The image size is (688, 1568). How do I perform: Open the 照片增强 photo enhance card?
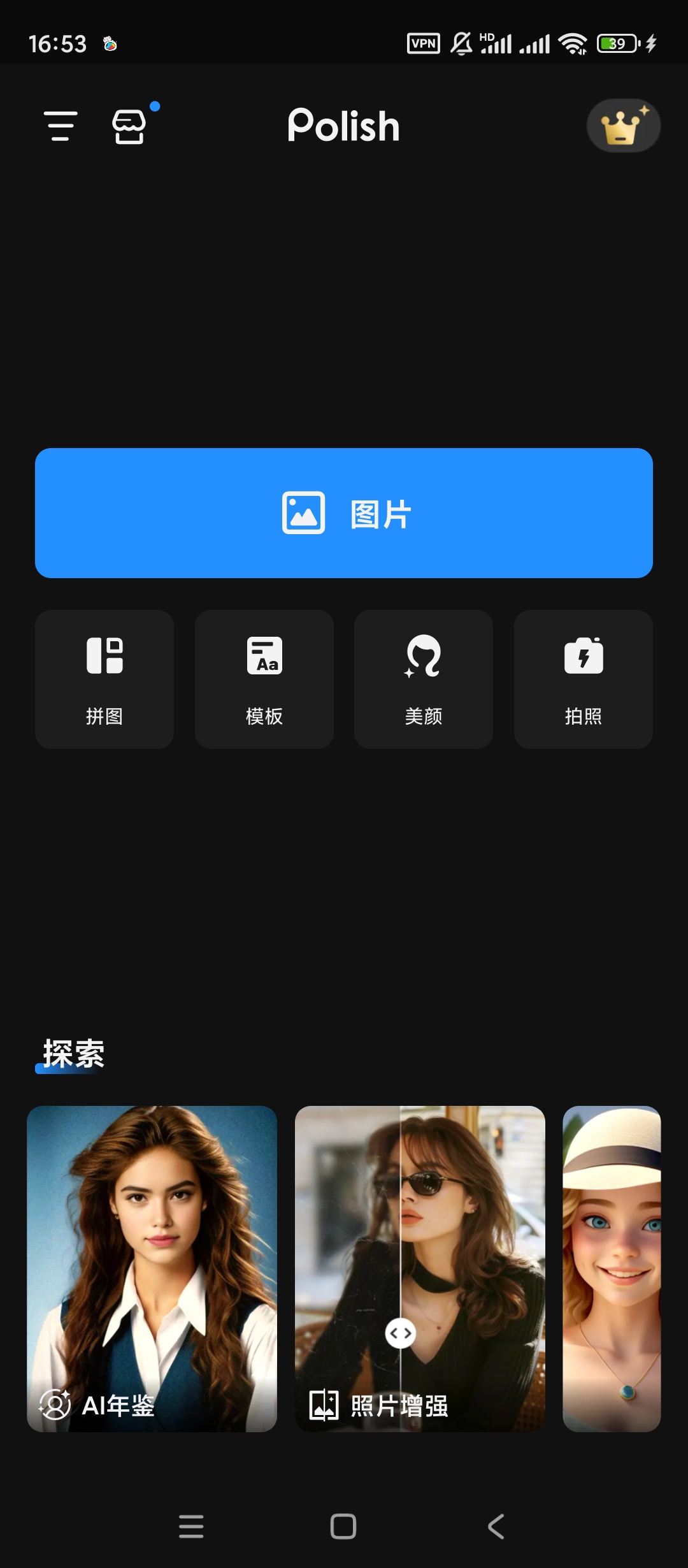(x=420, y=1268)
